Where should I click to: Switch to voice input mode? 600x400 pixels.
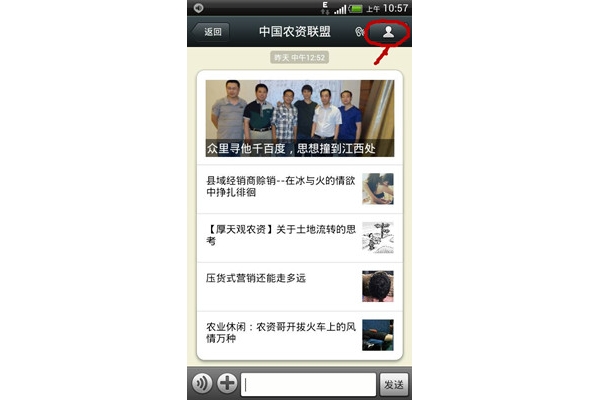(x=203, y=383)
